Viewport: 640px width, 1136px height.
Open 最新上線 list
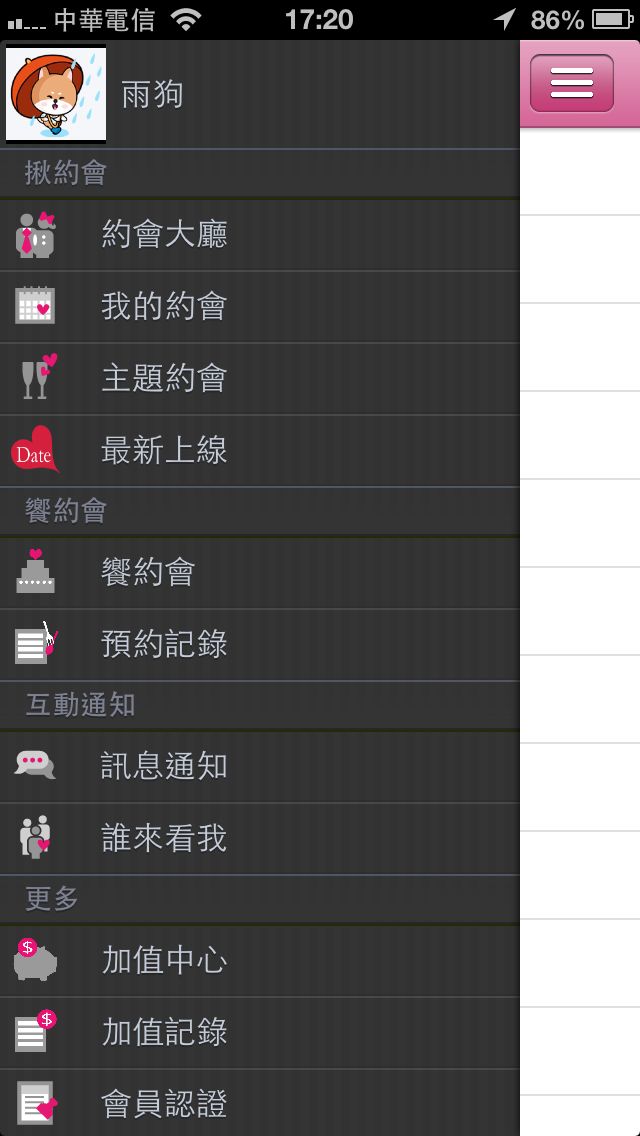click(x=165, y=451)
